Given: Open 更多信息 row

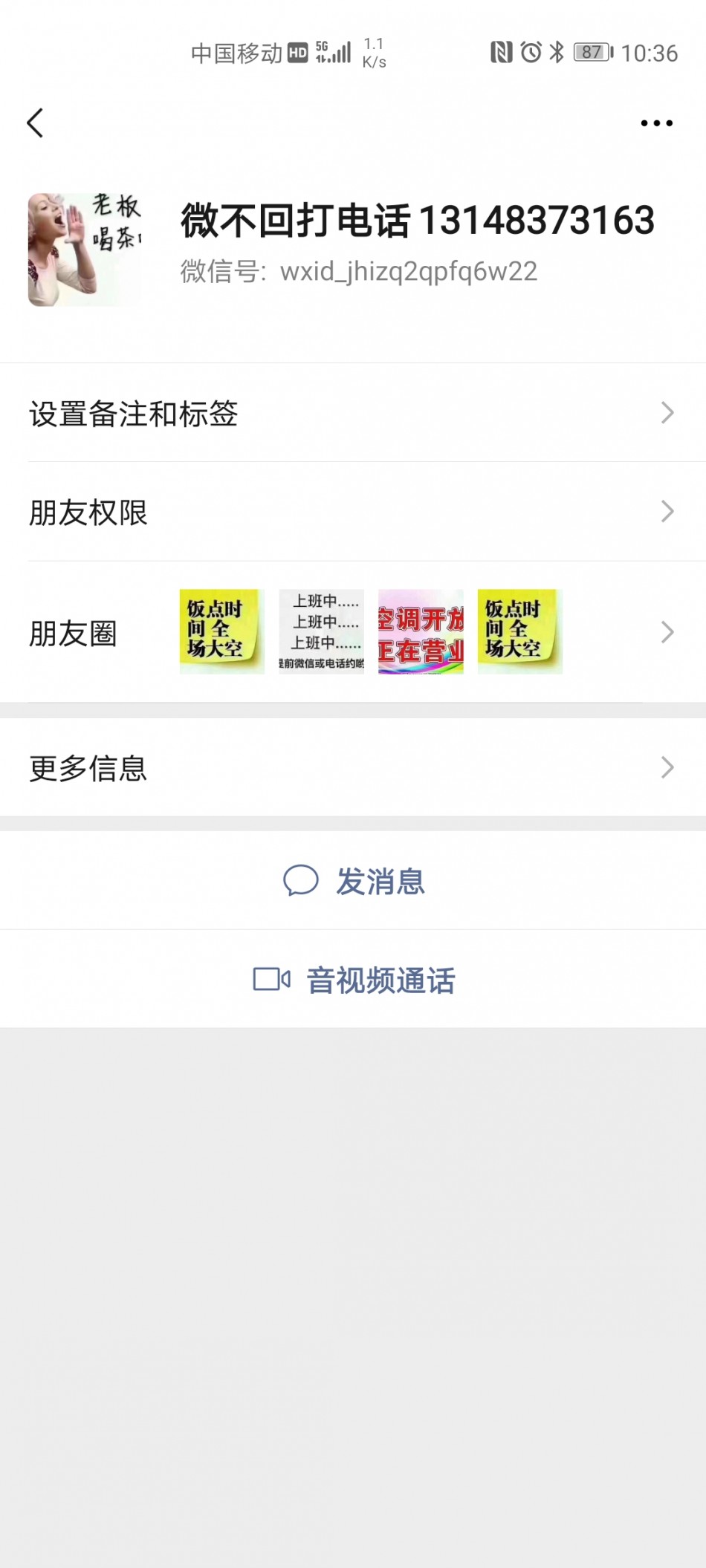Looking at the screenshot, I should [x=353, y=767].
